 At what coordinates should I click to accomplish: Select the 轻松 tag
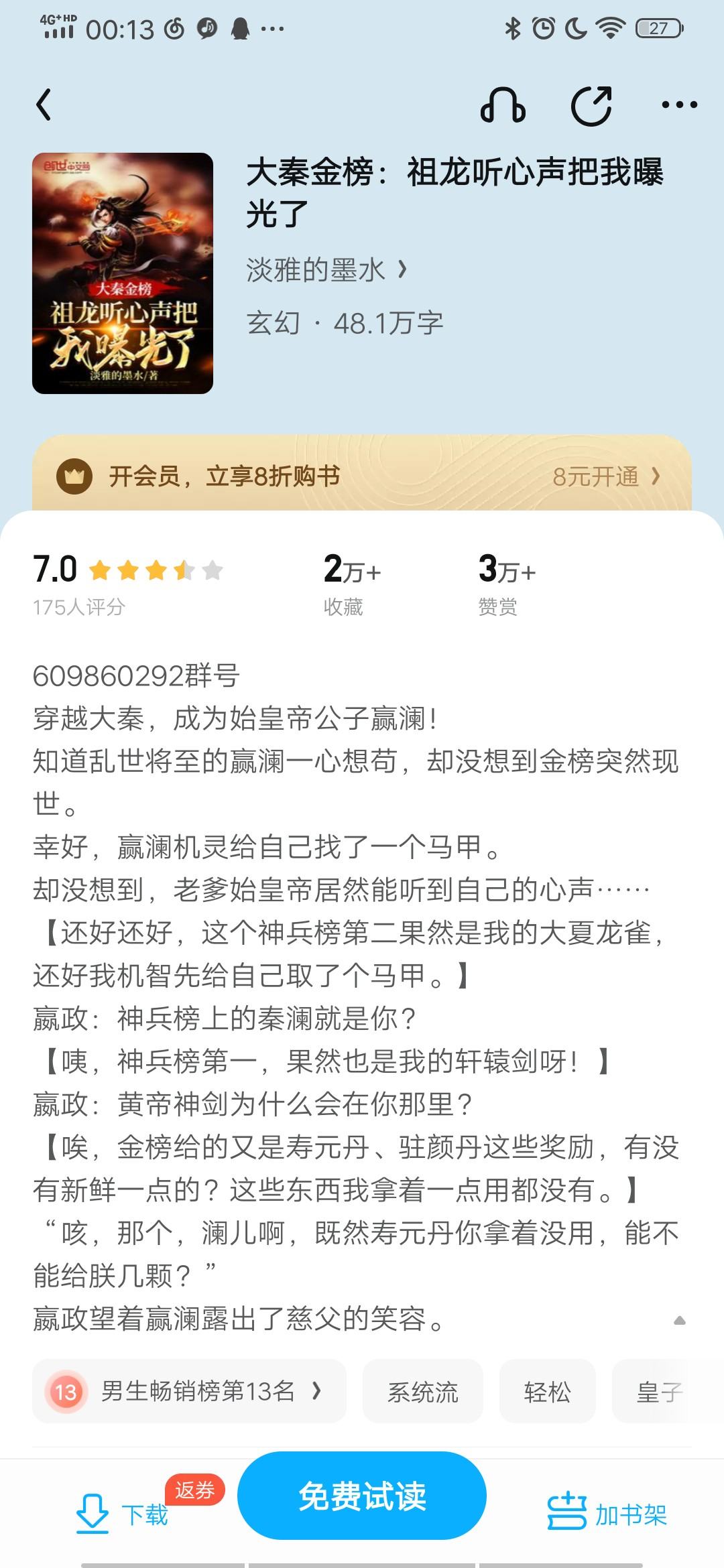tap(548, 1392)
